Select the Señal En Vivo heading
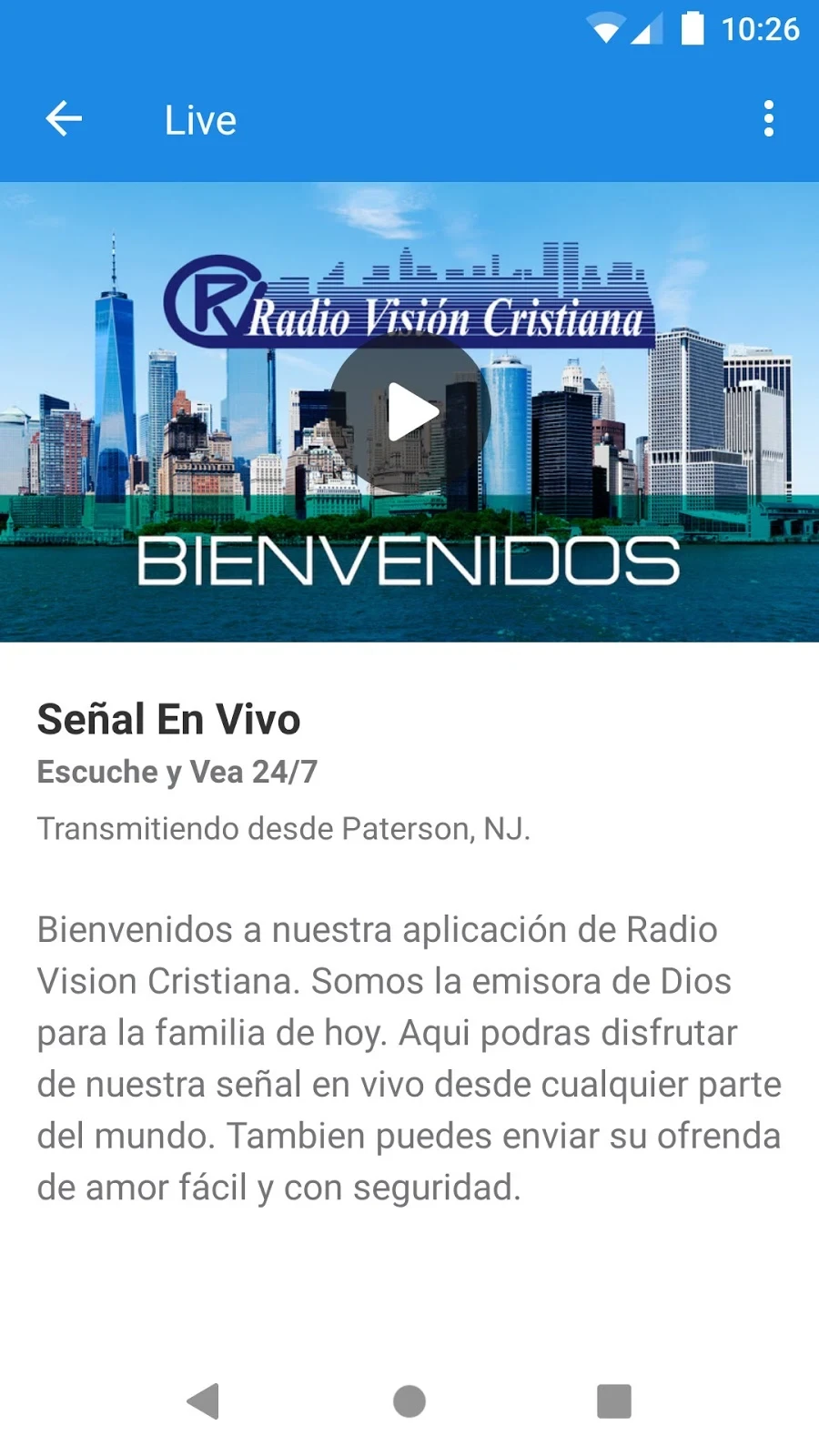 [167, 719]
